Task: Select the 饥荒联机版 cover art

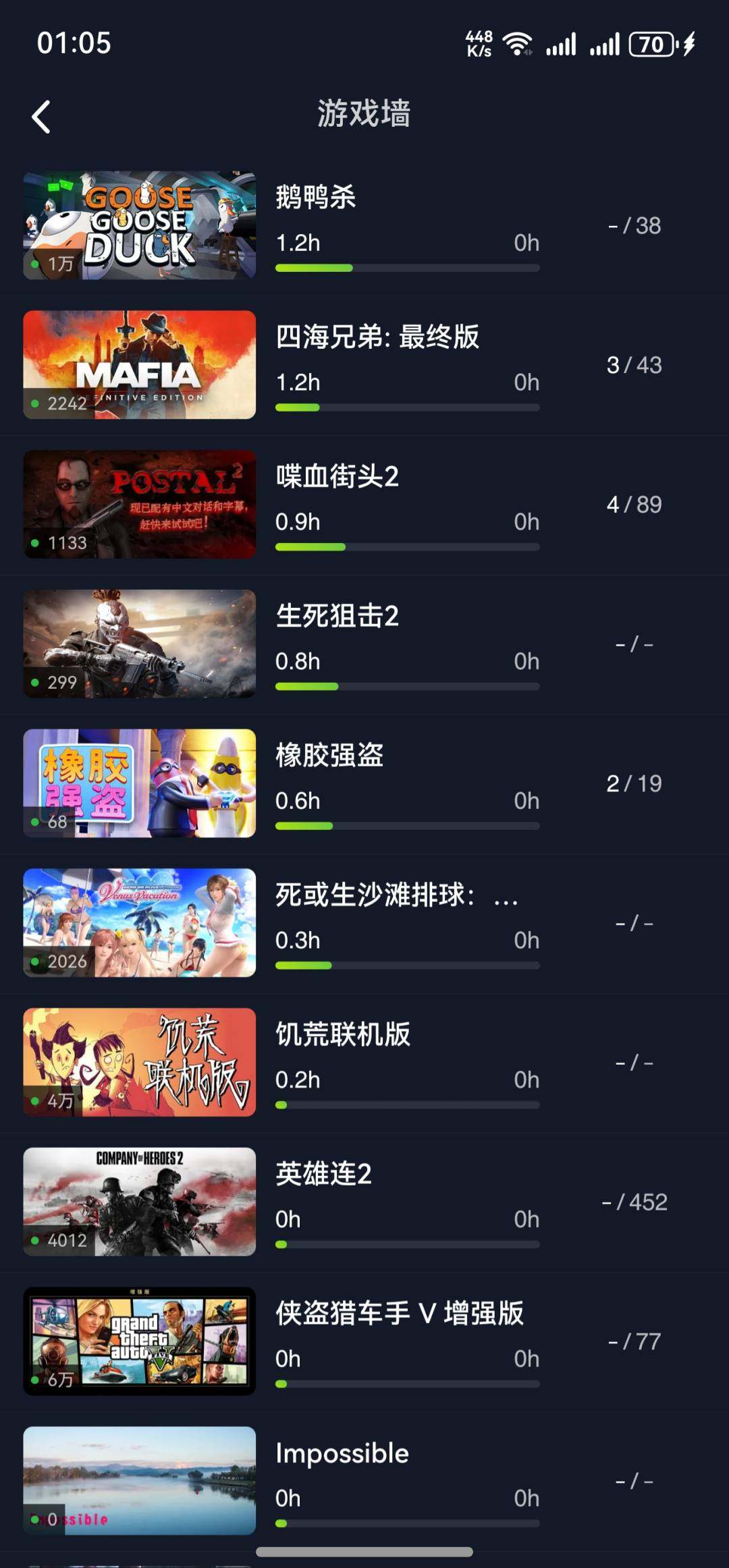Action: pyautogui.click(x=139, y=1063)
